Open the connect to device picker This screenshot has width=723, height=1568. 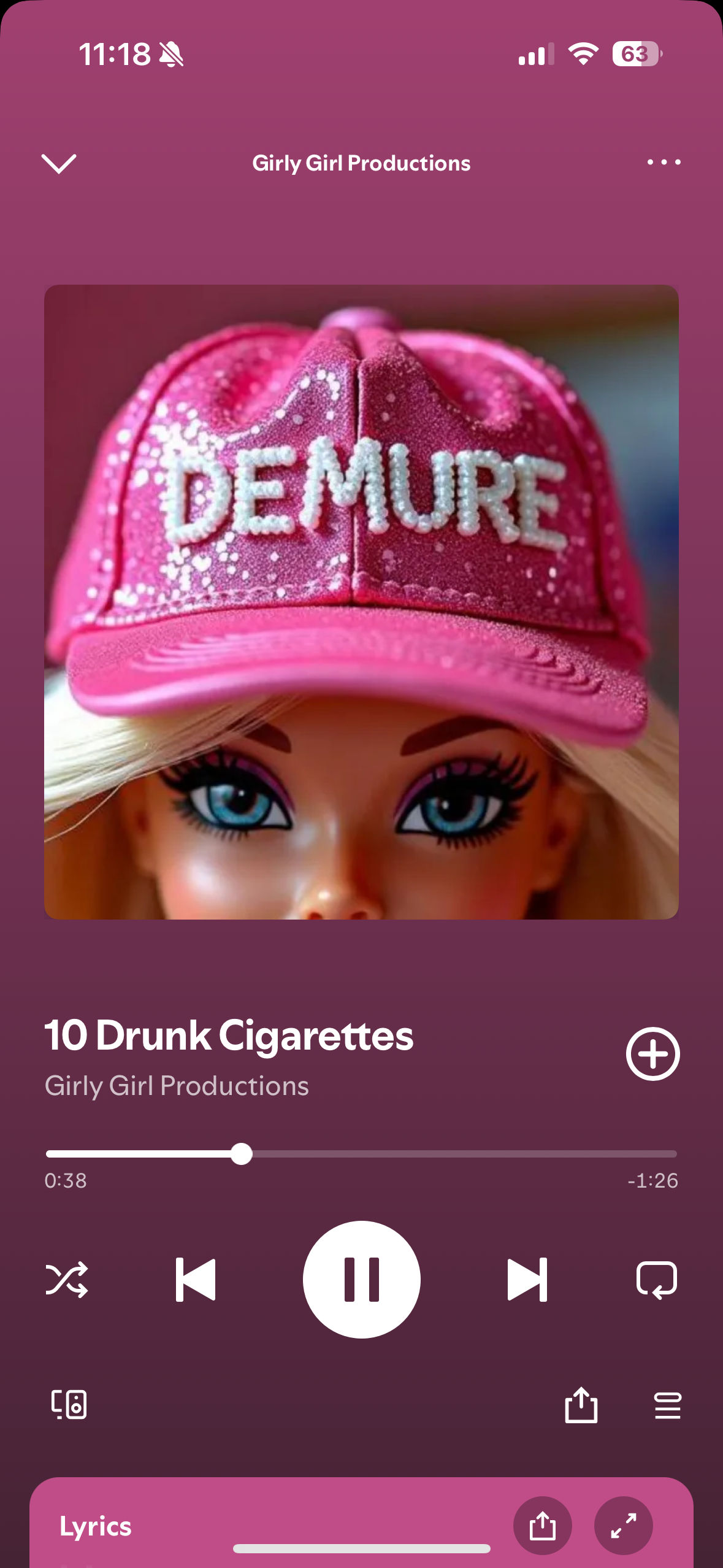(69, 1404)
